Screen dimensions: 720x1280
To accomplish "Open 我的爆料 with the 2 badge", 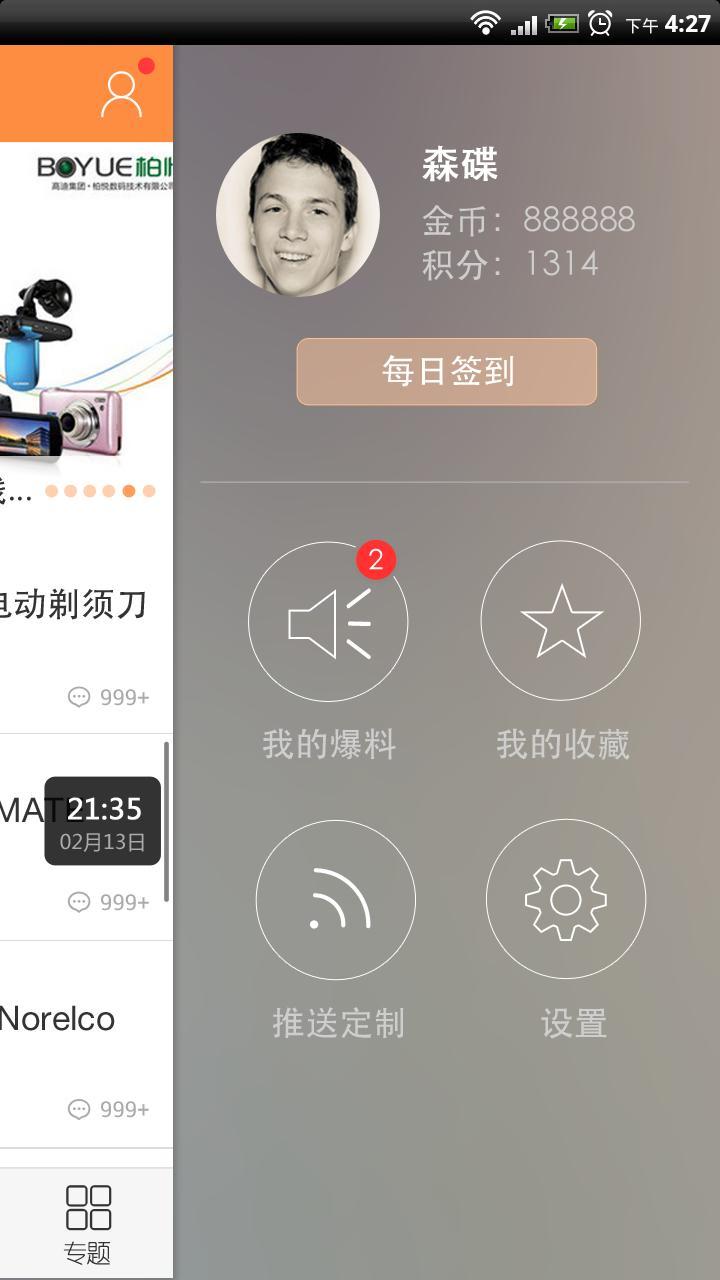I will [328, 623].
